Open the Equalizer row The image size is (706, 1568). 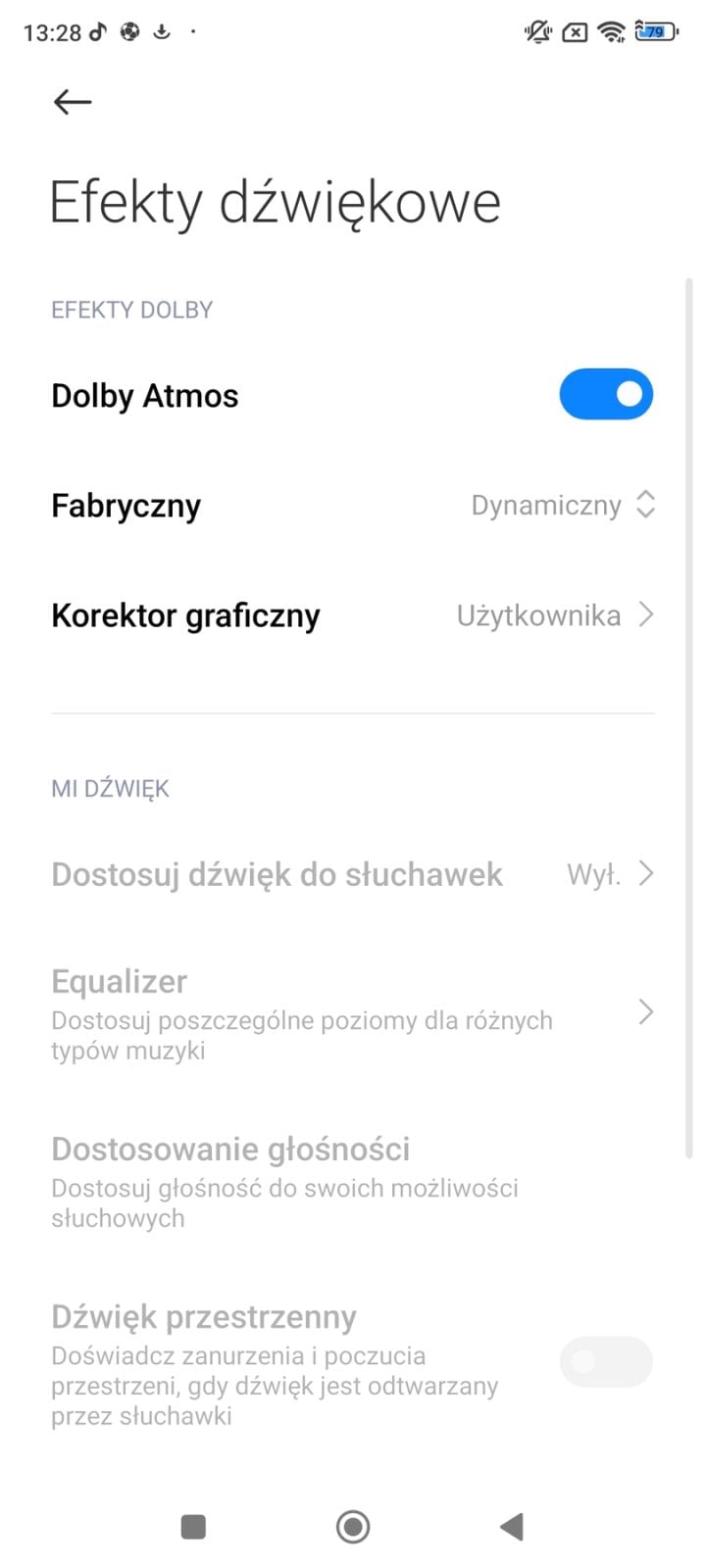click(x=353, y=1013)
